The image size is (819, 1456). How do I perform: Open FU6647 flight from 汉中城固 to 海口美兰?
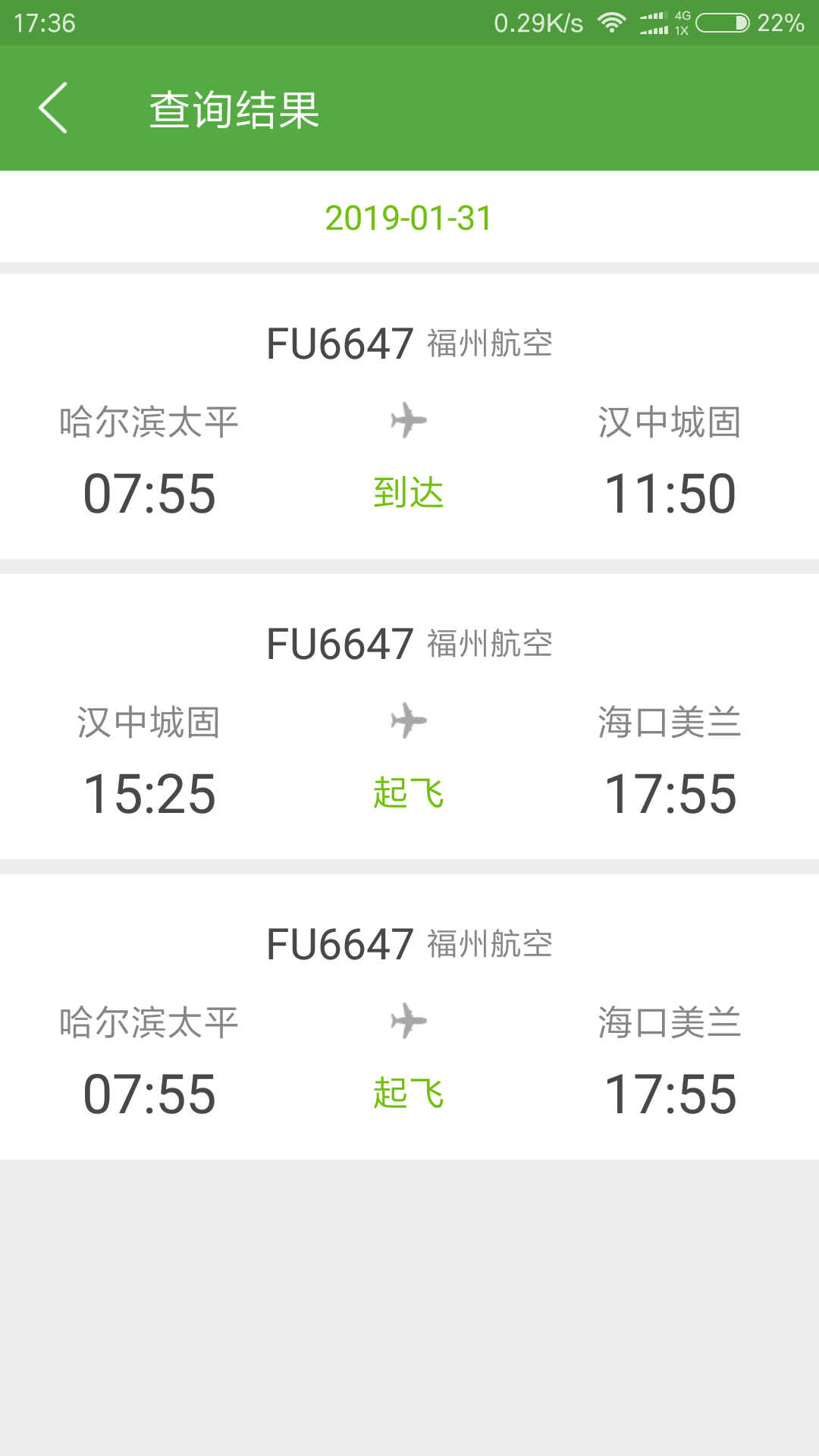pos(409,717)
